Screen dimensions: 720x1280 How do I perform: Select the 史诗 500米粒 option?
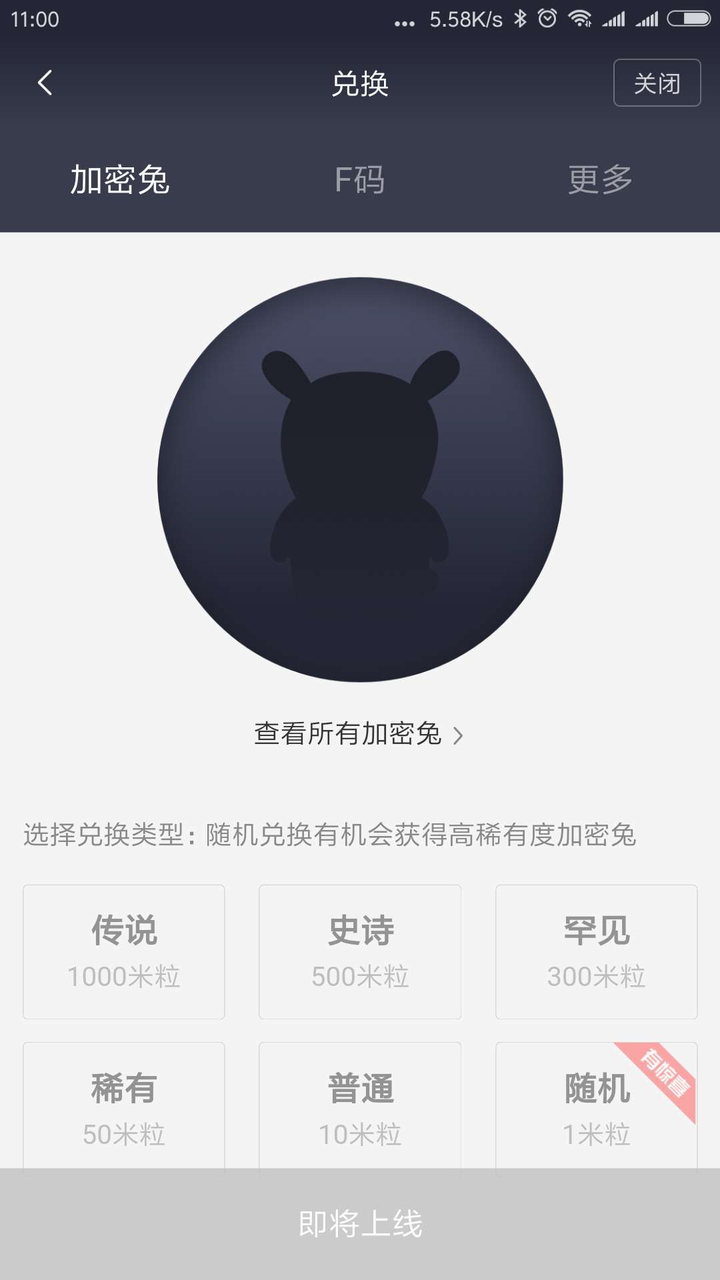tap(360, 952)
